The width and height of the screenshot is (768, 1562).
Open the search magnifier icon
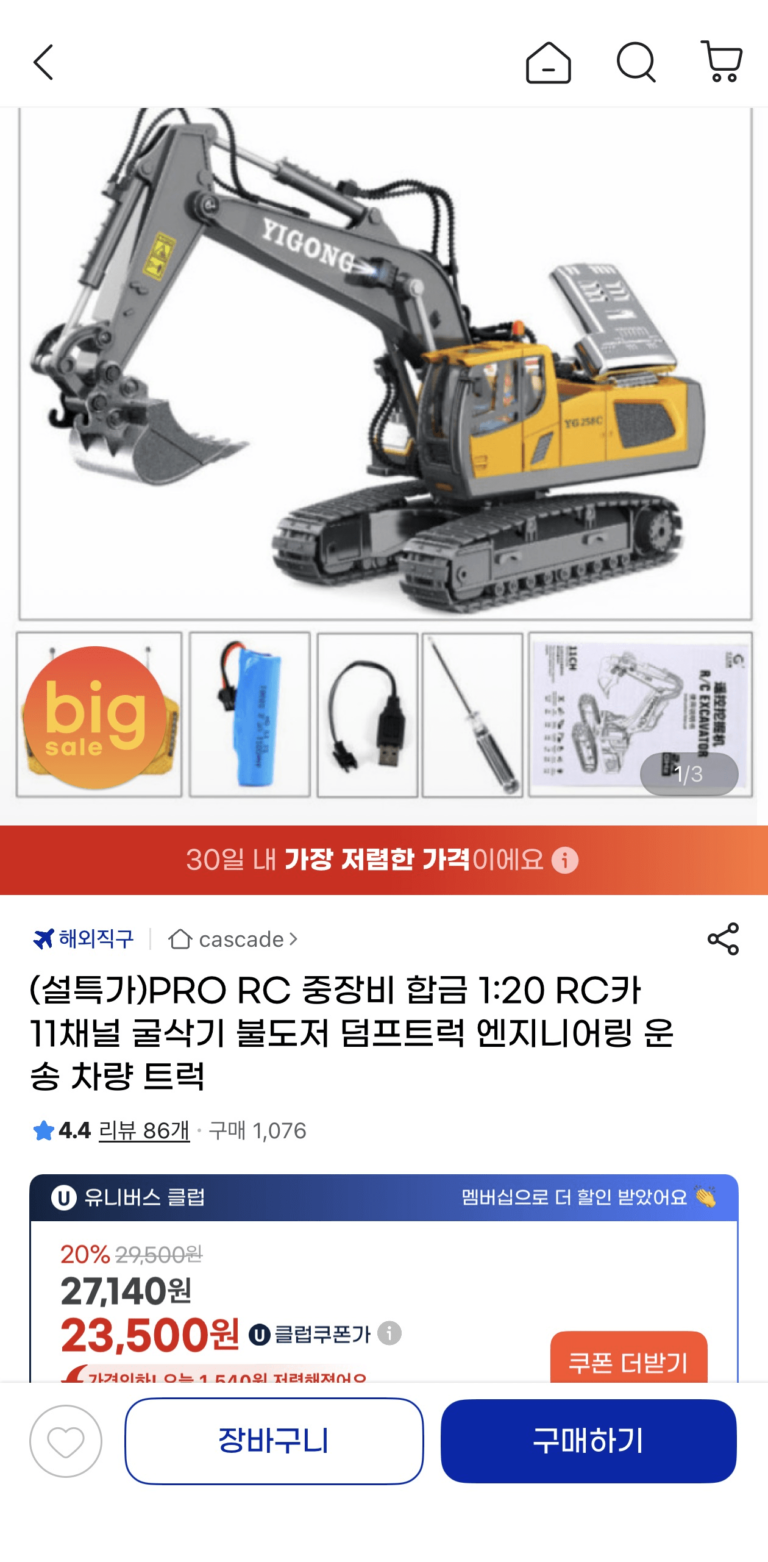pyautogui.click(x=635, y=62)
